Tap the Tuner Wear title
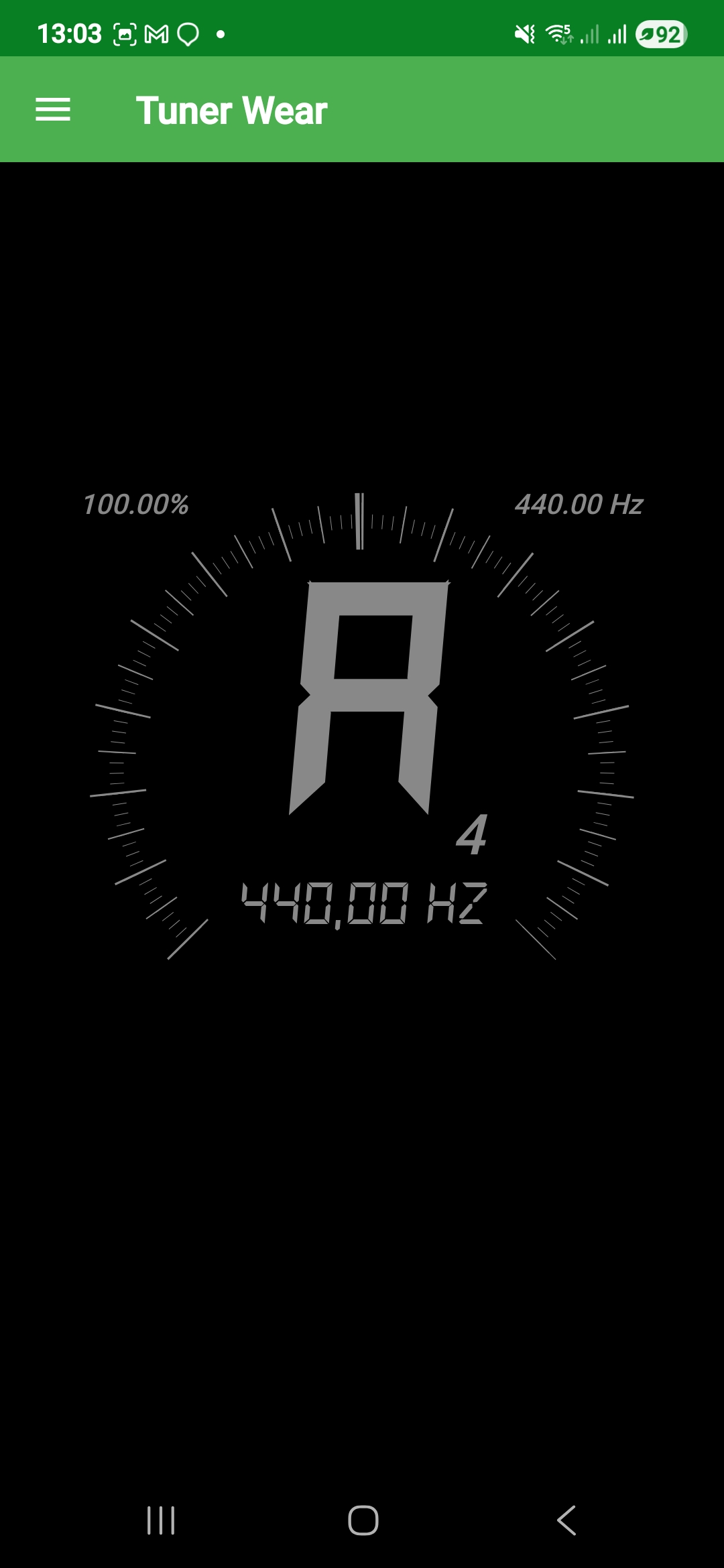Viewport: 724px width, 1568px height. tap(231, 110)
